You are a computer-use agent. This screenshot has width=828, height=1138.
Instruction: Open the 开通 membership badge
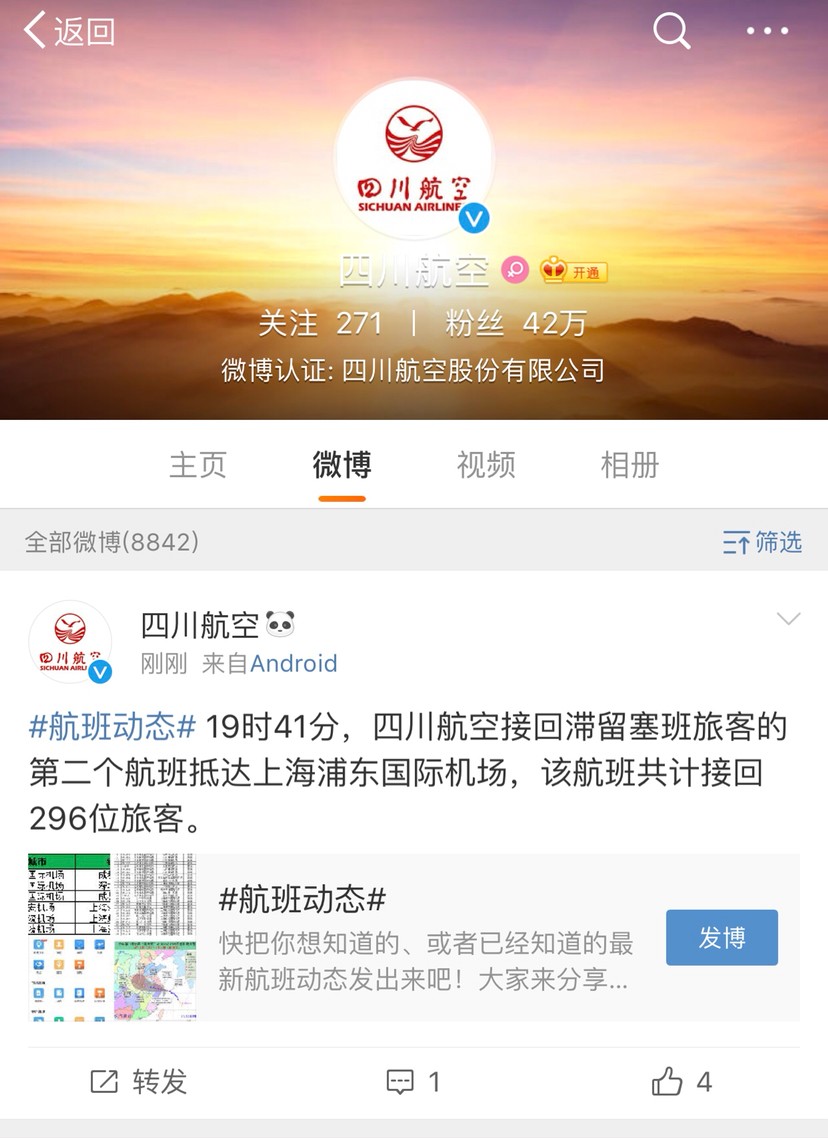(575, 271)
